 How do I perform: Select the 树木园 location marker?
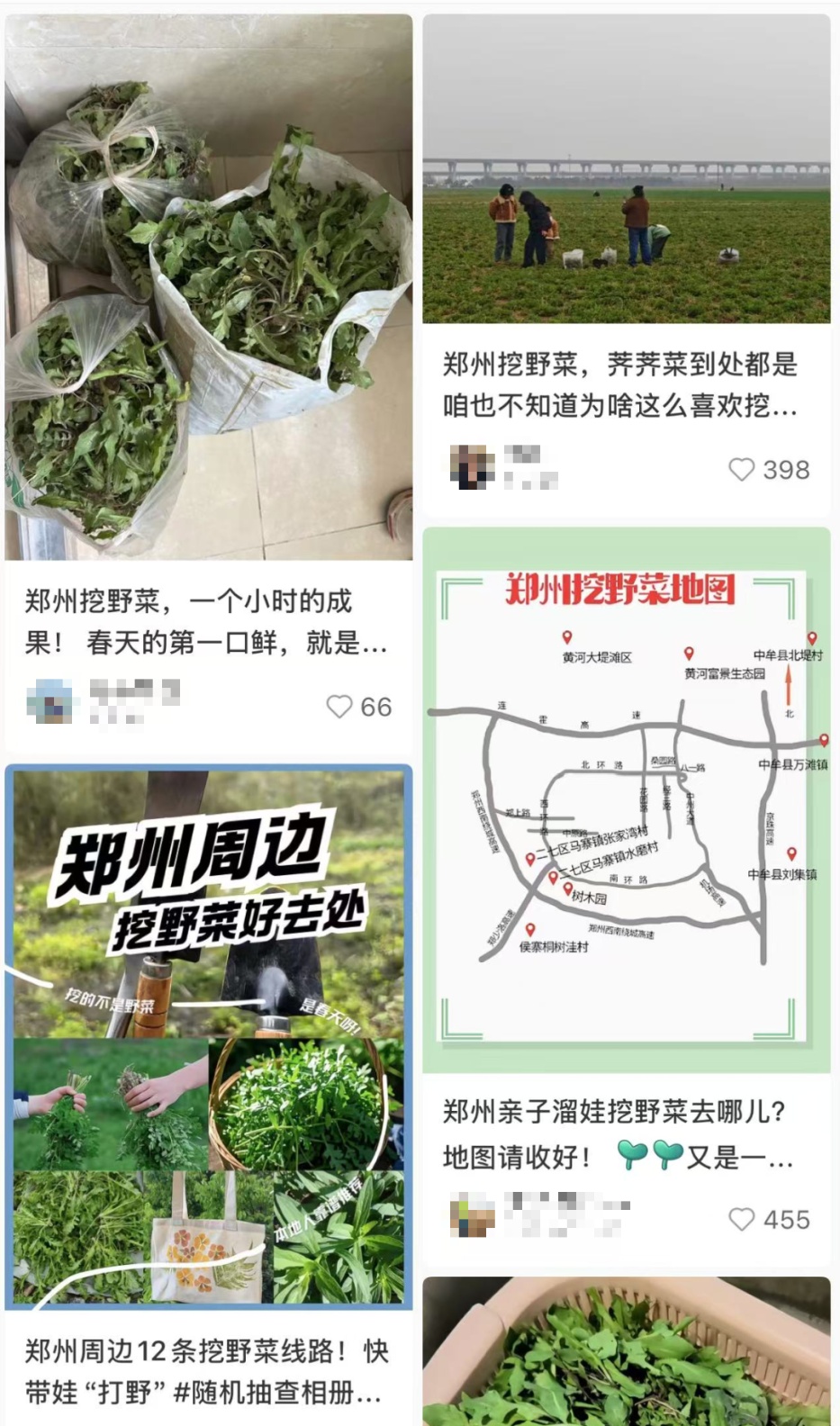pyautogui.click(x=568, y=889)
